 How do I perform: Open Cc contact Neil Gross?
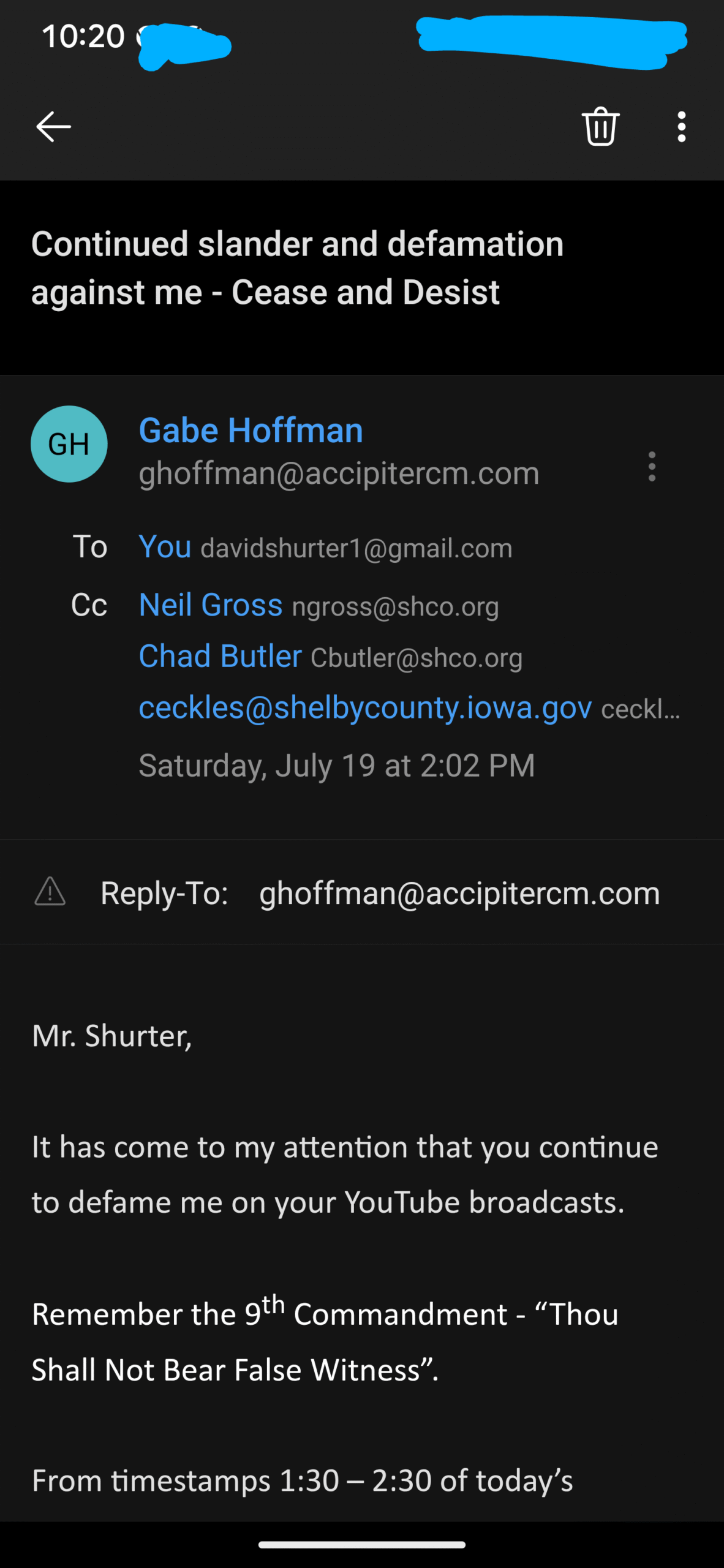(211, 605)
